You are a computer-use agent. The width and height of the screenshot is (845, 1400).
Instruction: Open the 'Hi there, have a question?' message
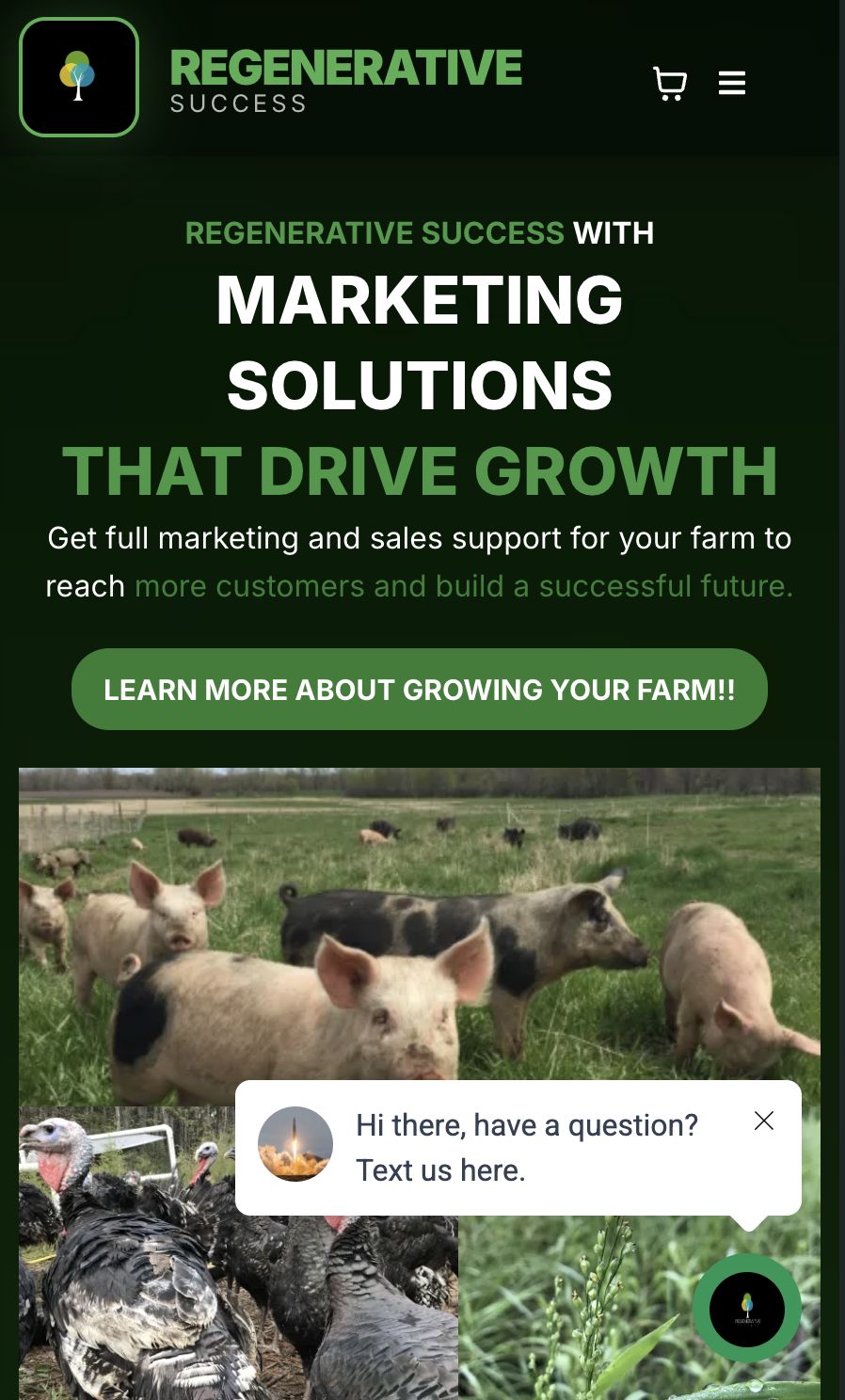(x=526, y=1148)
